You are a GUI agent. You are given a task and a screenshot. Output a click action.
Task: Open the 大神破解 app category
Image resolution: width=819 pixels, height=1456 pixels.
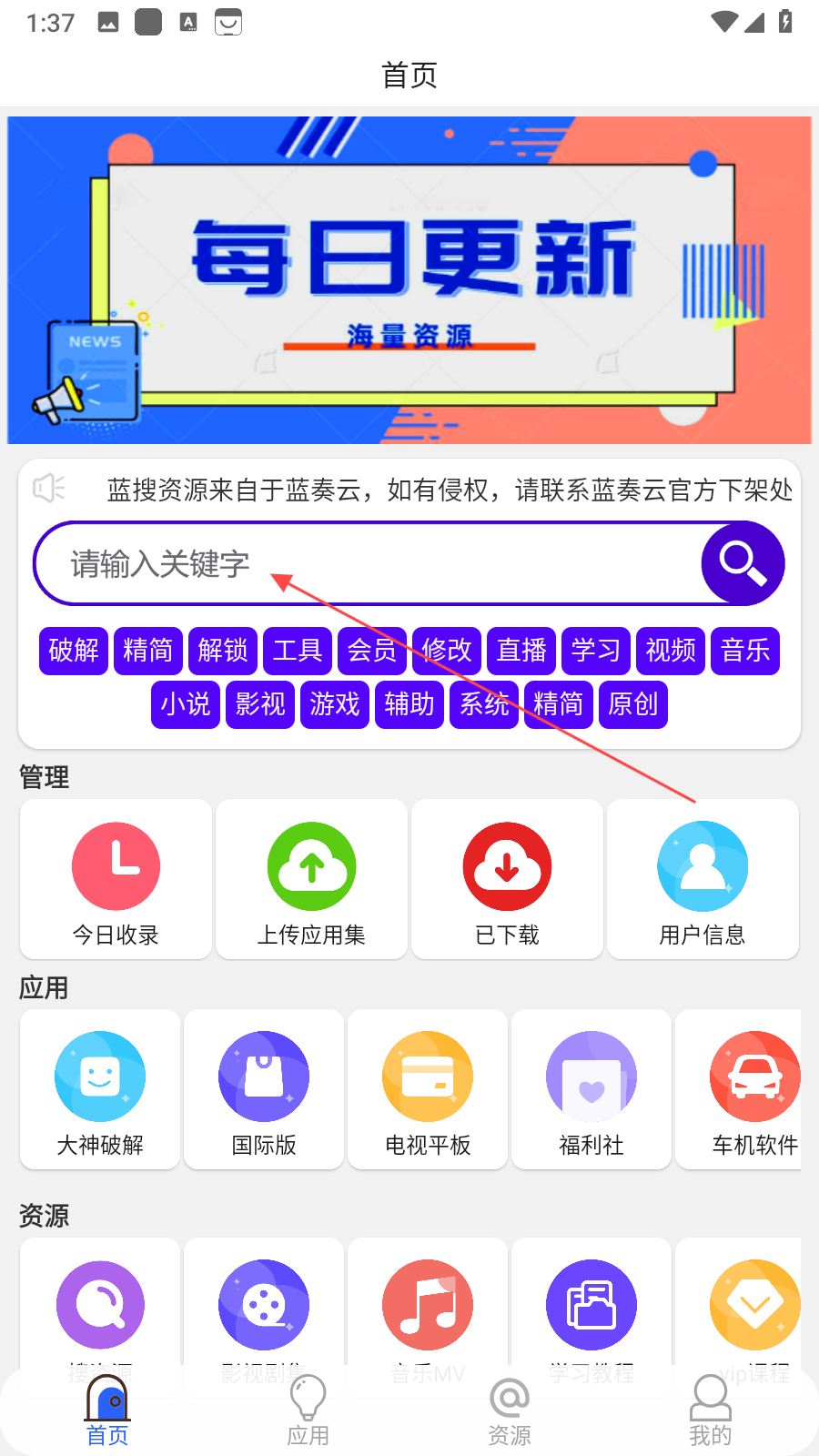[100, 1089]
